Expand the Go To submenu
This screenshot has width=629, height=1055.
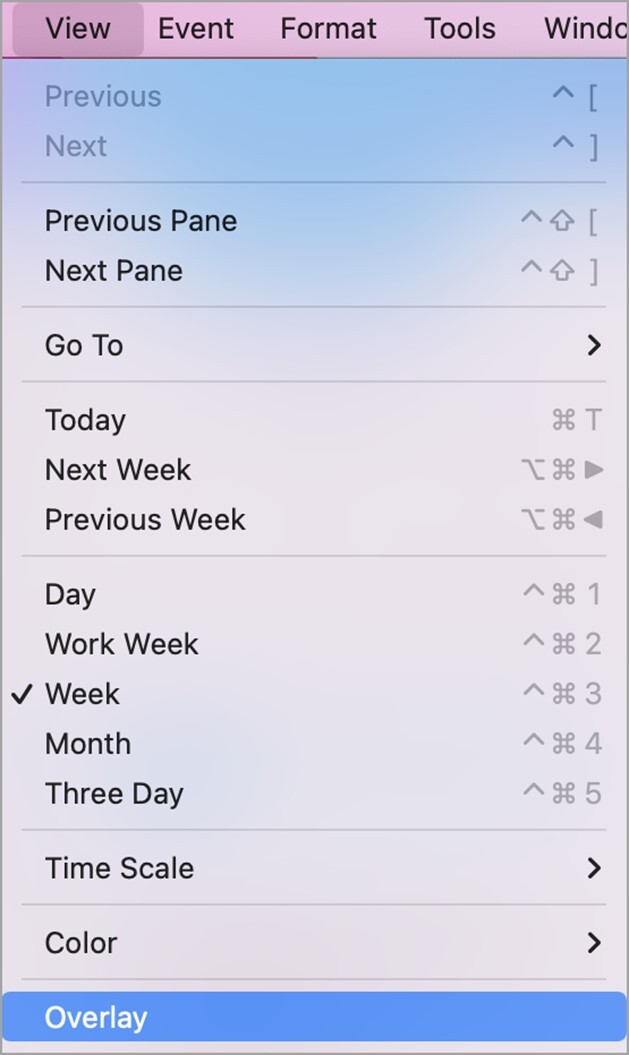(x=314, y=345)
